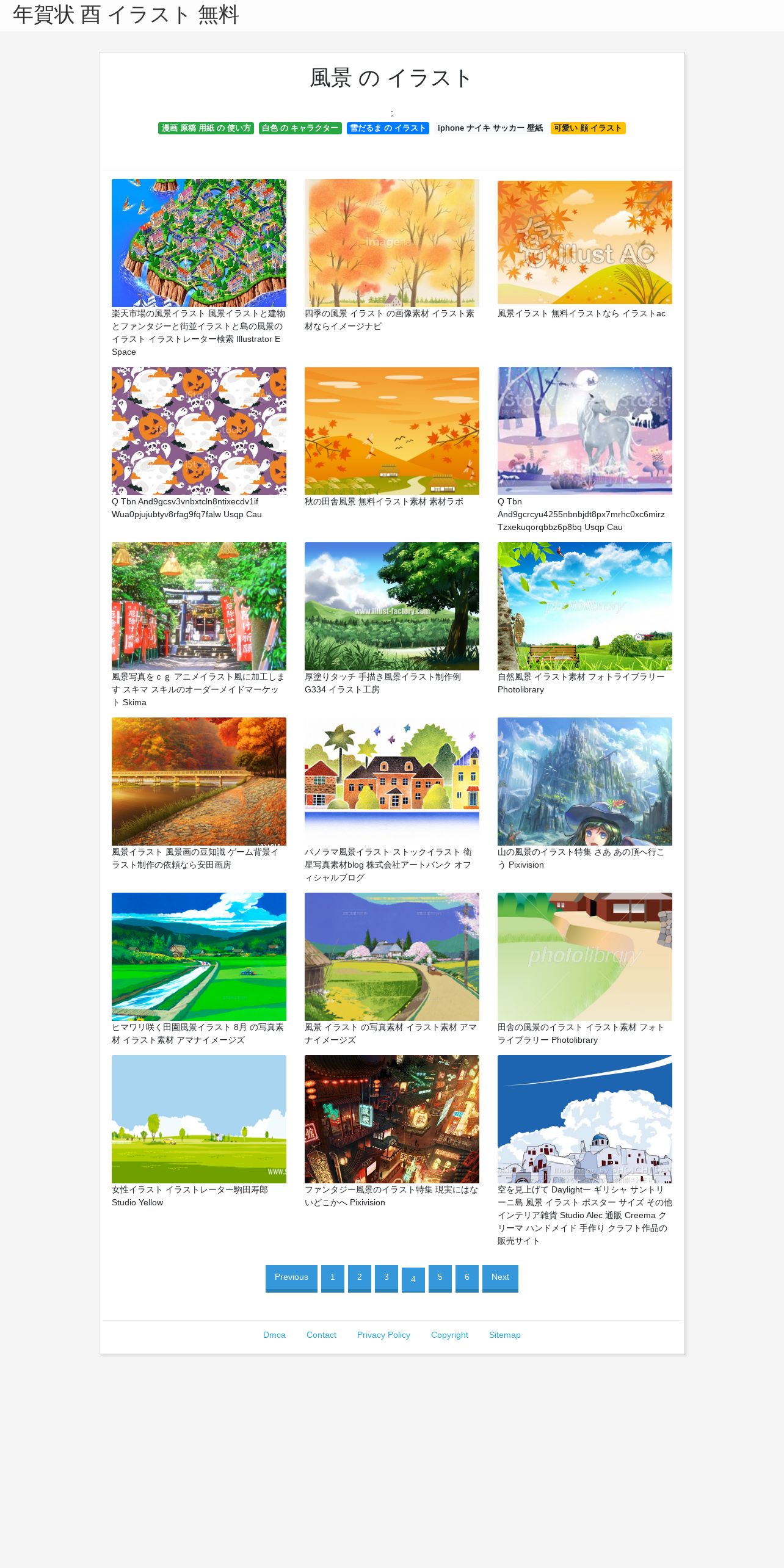
Task: Open the 白色 の キャラクター tag
Action: (300, 128)
